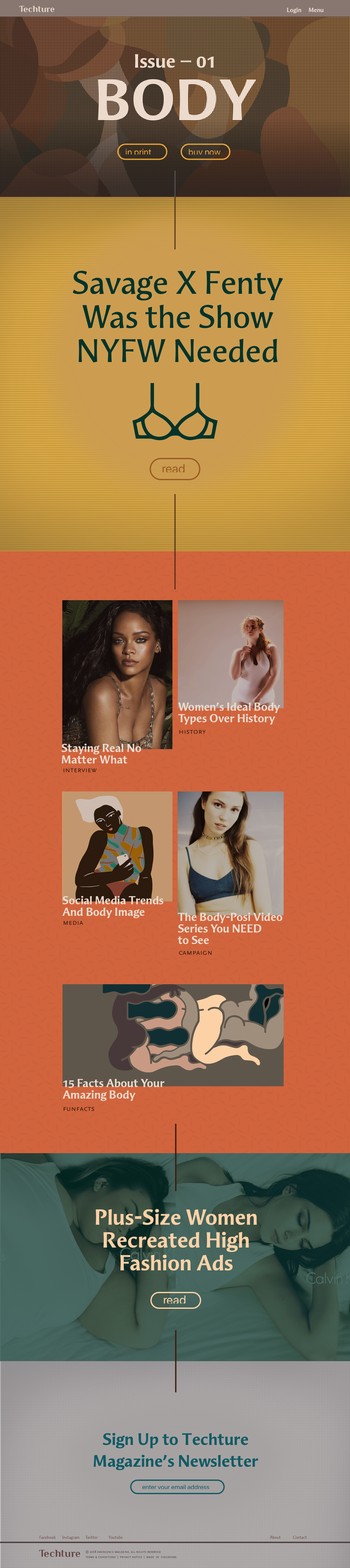Select the "buy now" button
350x1568 pixels.
pyautogui.click(x=205, y=152)
